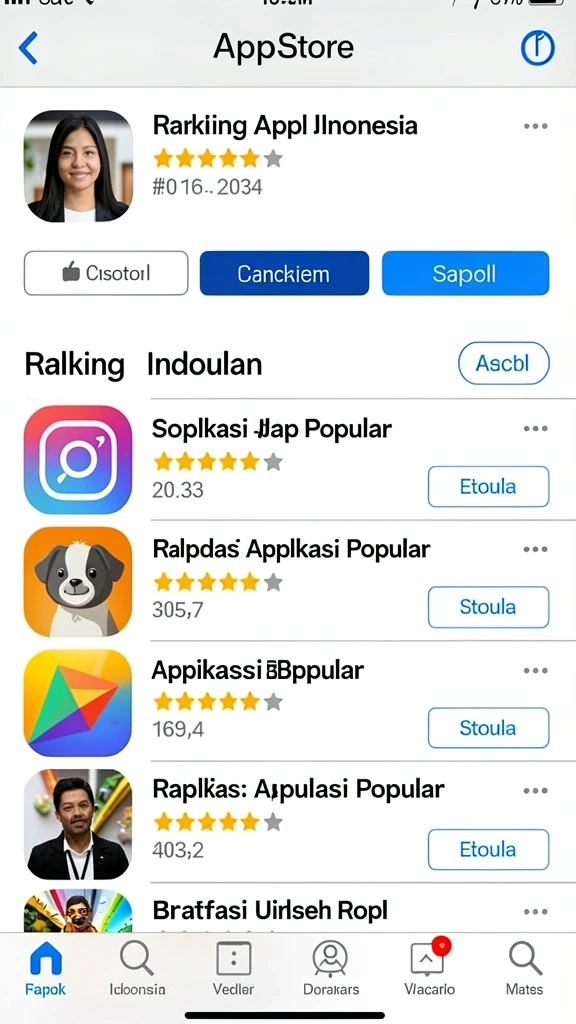576x1024 pixels.
Task: Open the more options for Appikassi Bppular
Action: [x=536, y=670]
